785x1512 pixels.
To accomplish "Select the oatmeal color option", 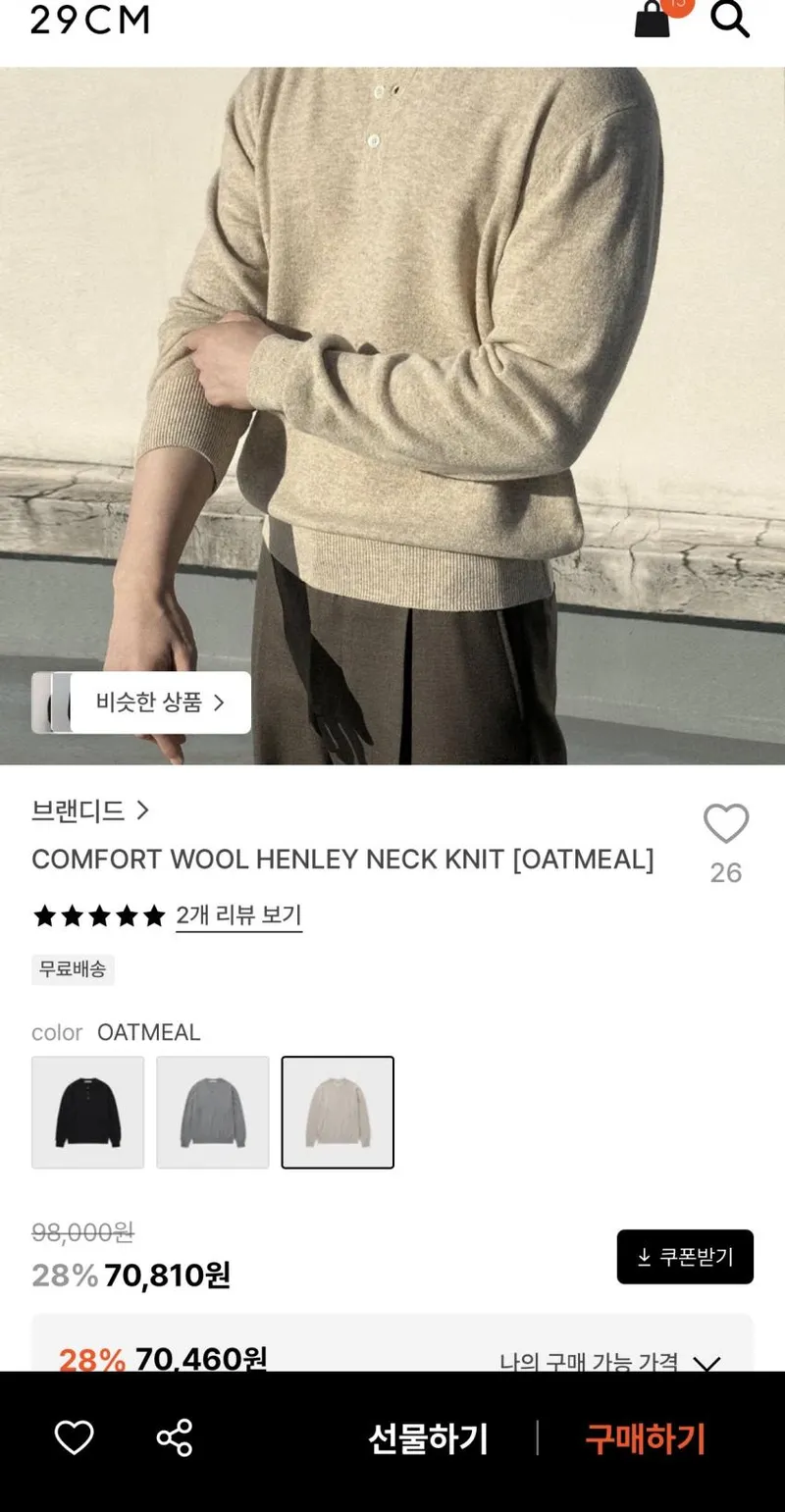I will click(x=338, y=1113).
